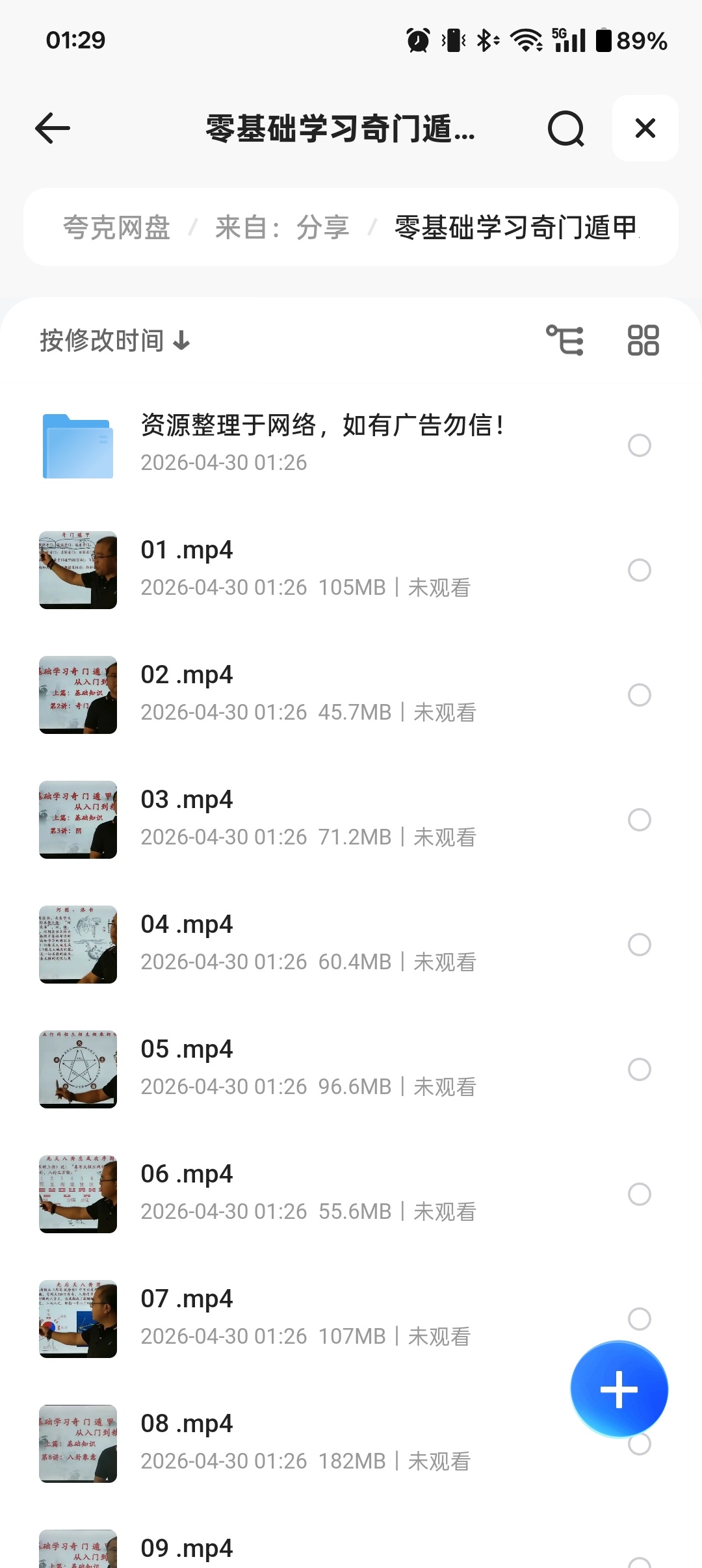This screenshot has width=702, height=1568.
Task: Open the folder tree view icon
Action: coord(564,341)
